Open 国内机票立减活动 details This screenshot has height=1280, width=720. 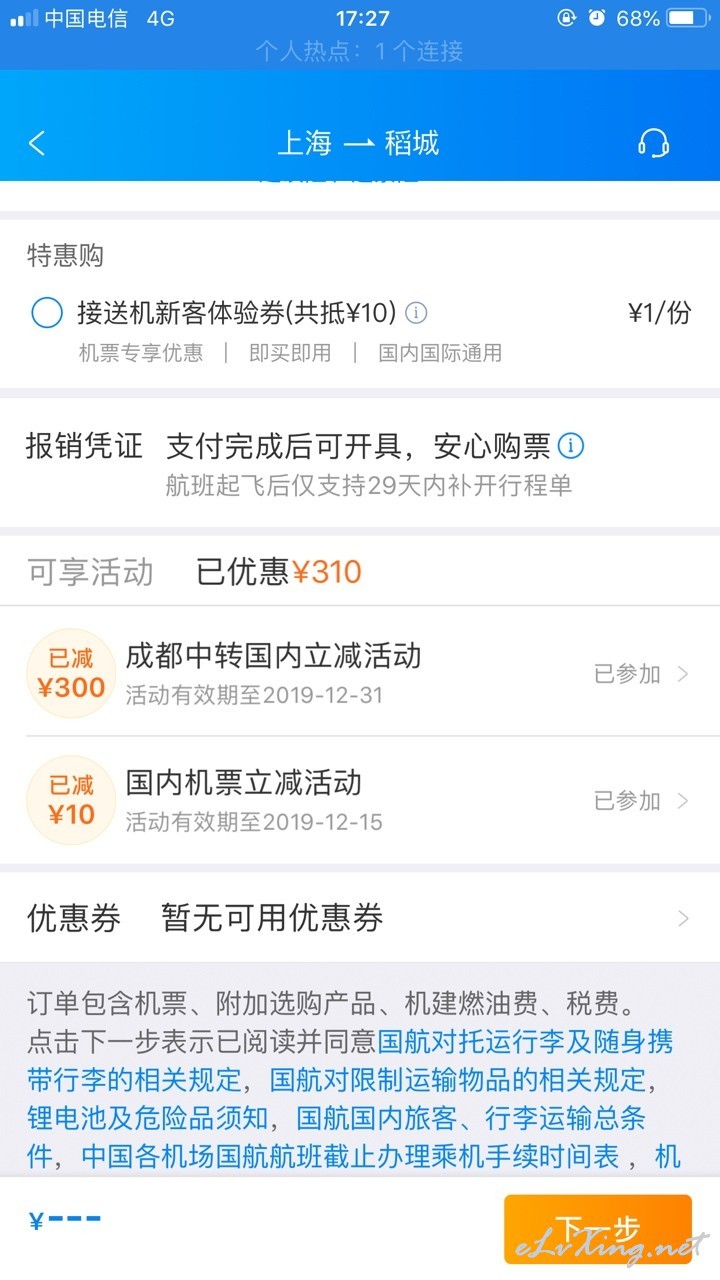pos(360,800)
